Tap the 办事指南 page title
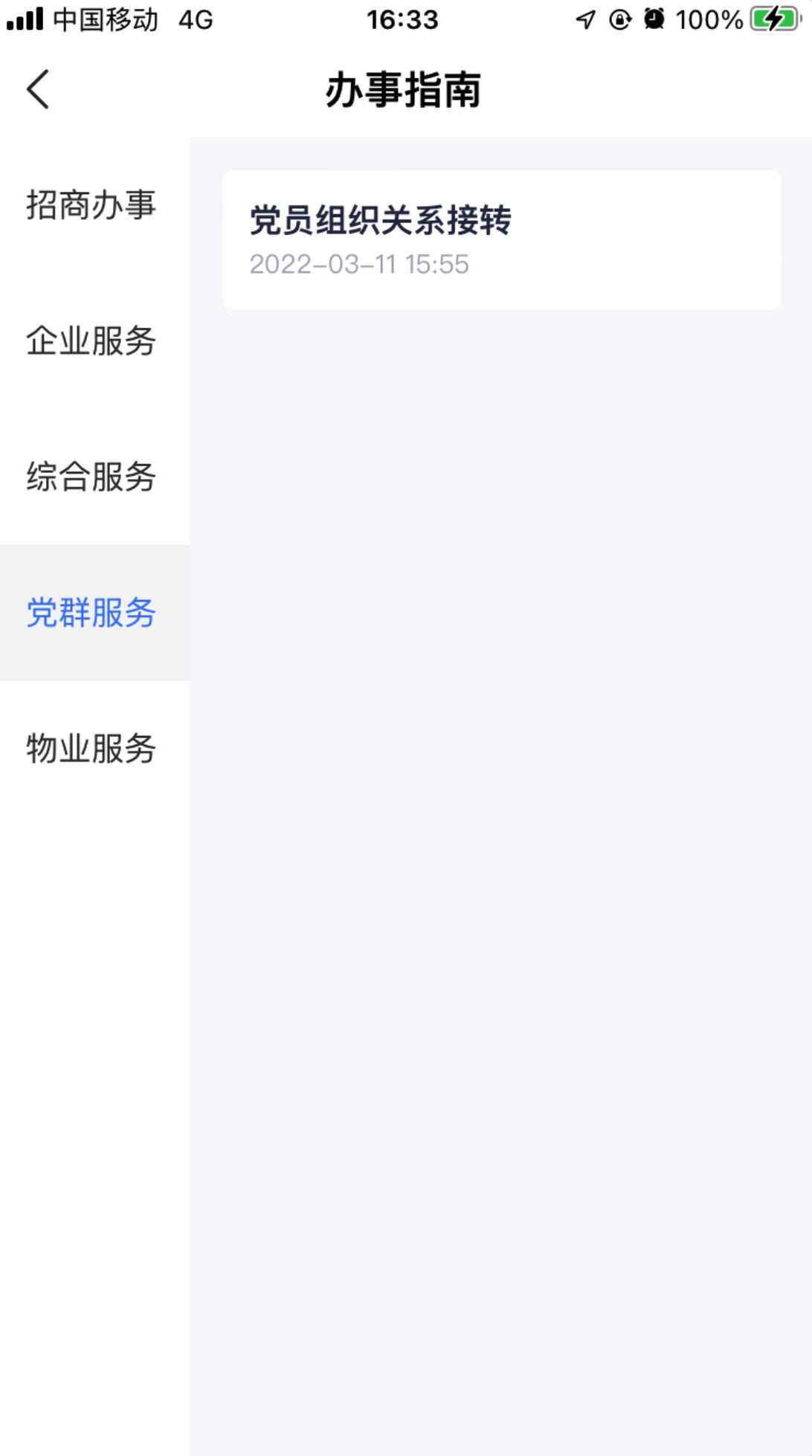This screenshot has width=812, height=1456. click(406, 88)
